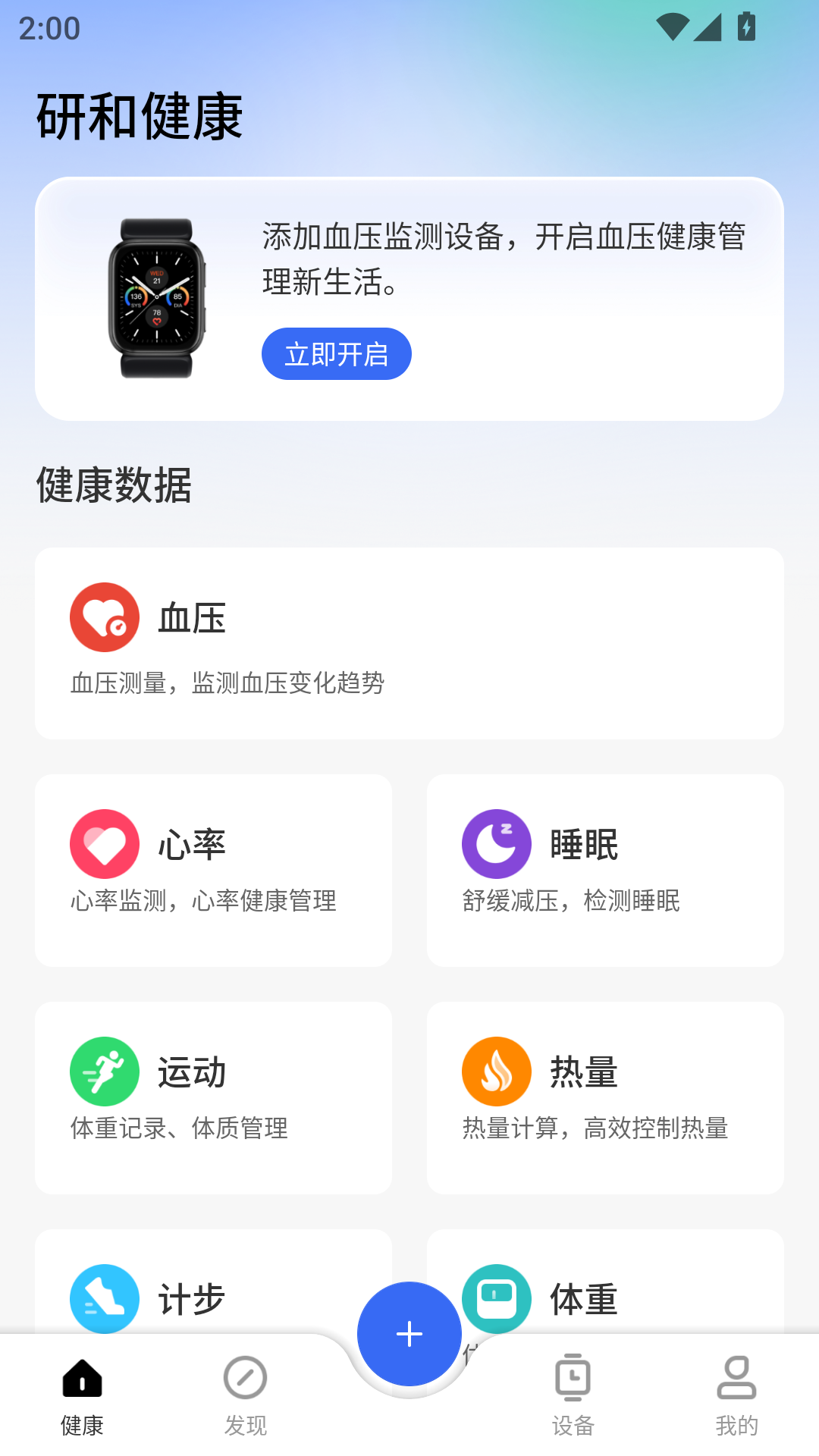Open the 血压 measurement card
The height and width of the screenshot is (1456, 819).
(x=409, y=642)
